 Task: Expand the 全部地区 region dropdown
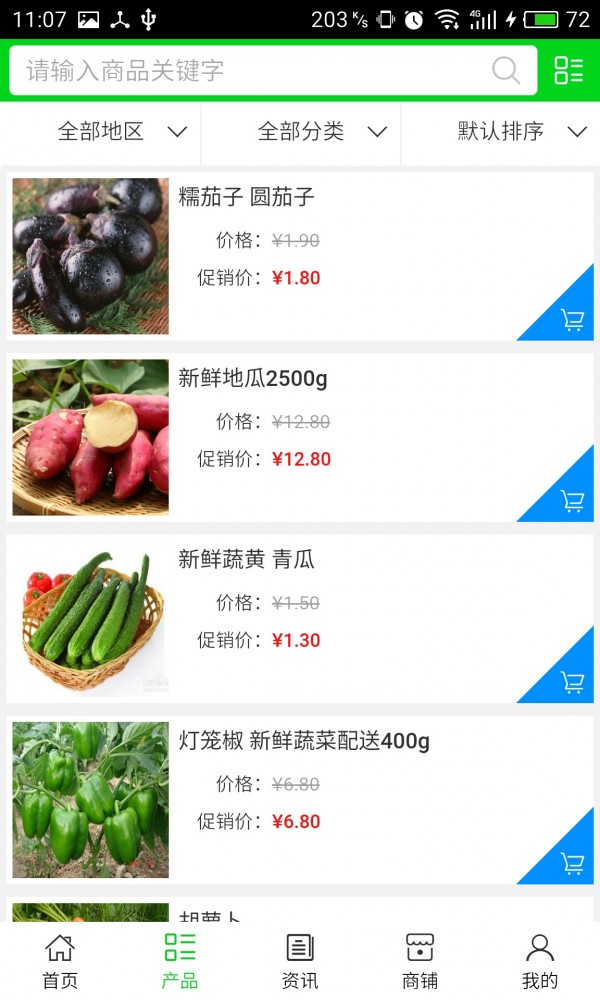coord(122,132)
